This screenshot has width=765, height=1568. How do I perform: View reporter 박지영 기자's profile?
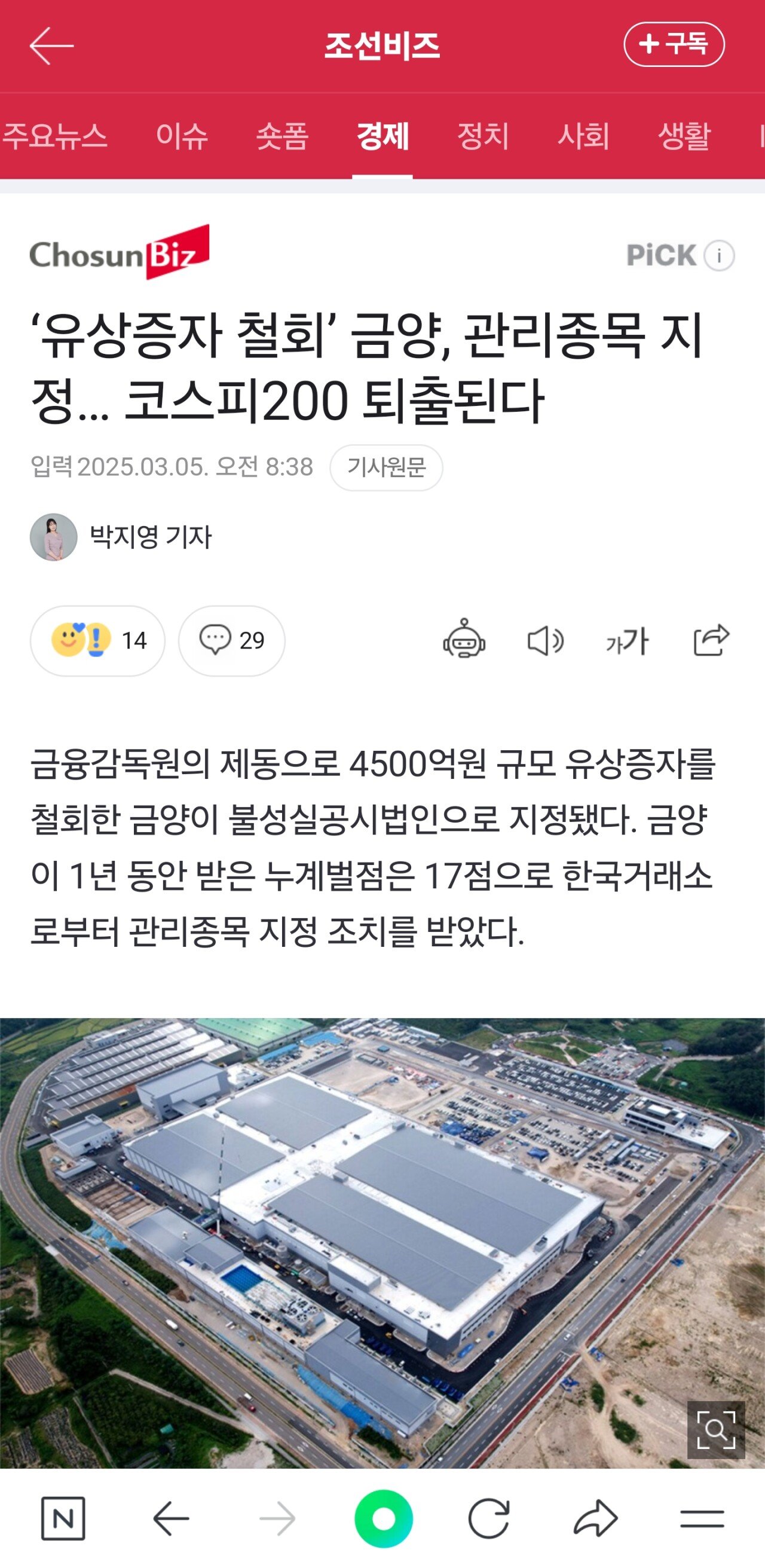(121, 537)
